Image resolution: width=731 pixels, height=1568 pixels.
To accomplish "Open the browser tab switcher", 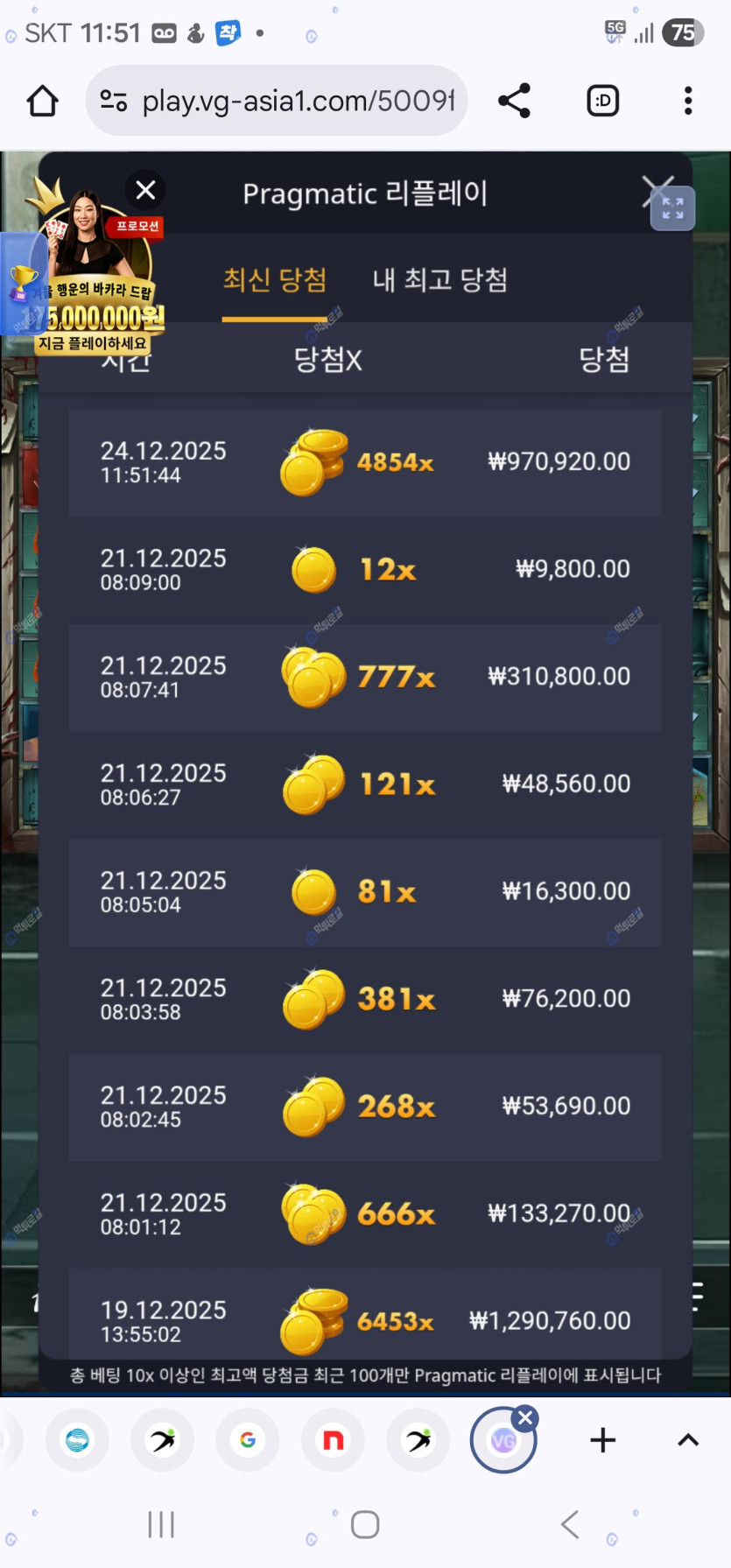I will 602,102.
